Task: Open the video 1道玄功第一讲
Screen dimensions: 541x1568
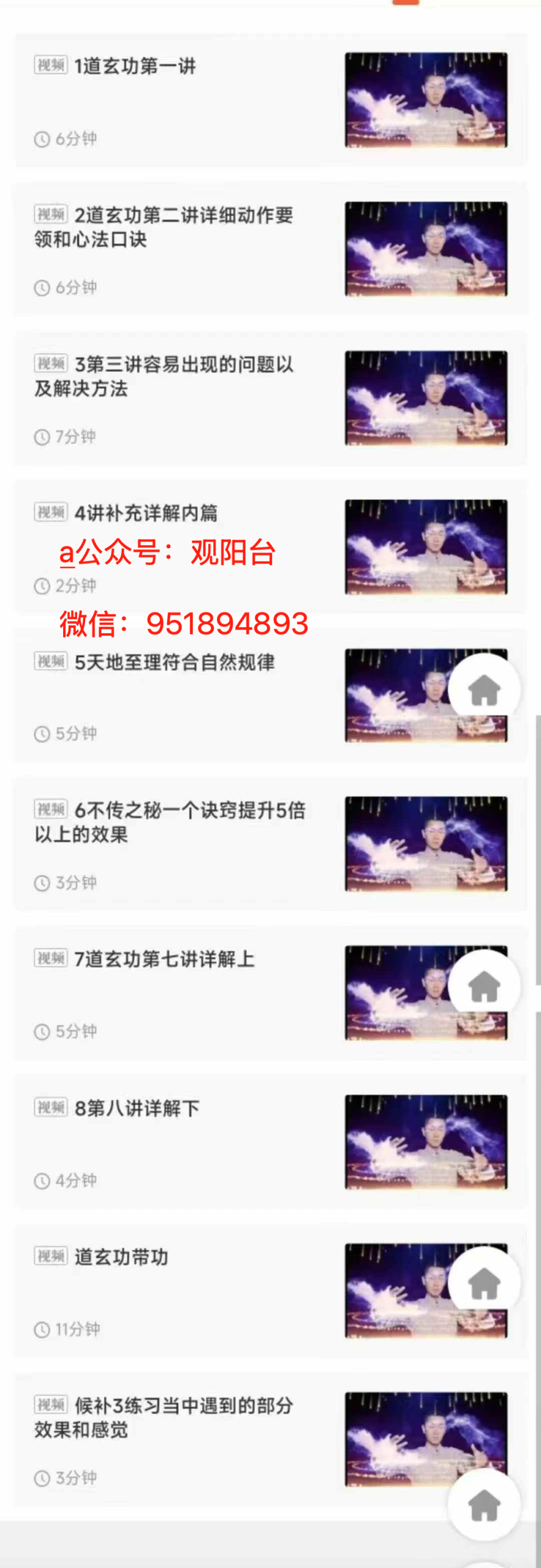Action: [x=135, y=66]
